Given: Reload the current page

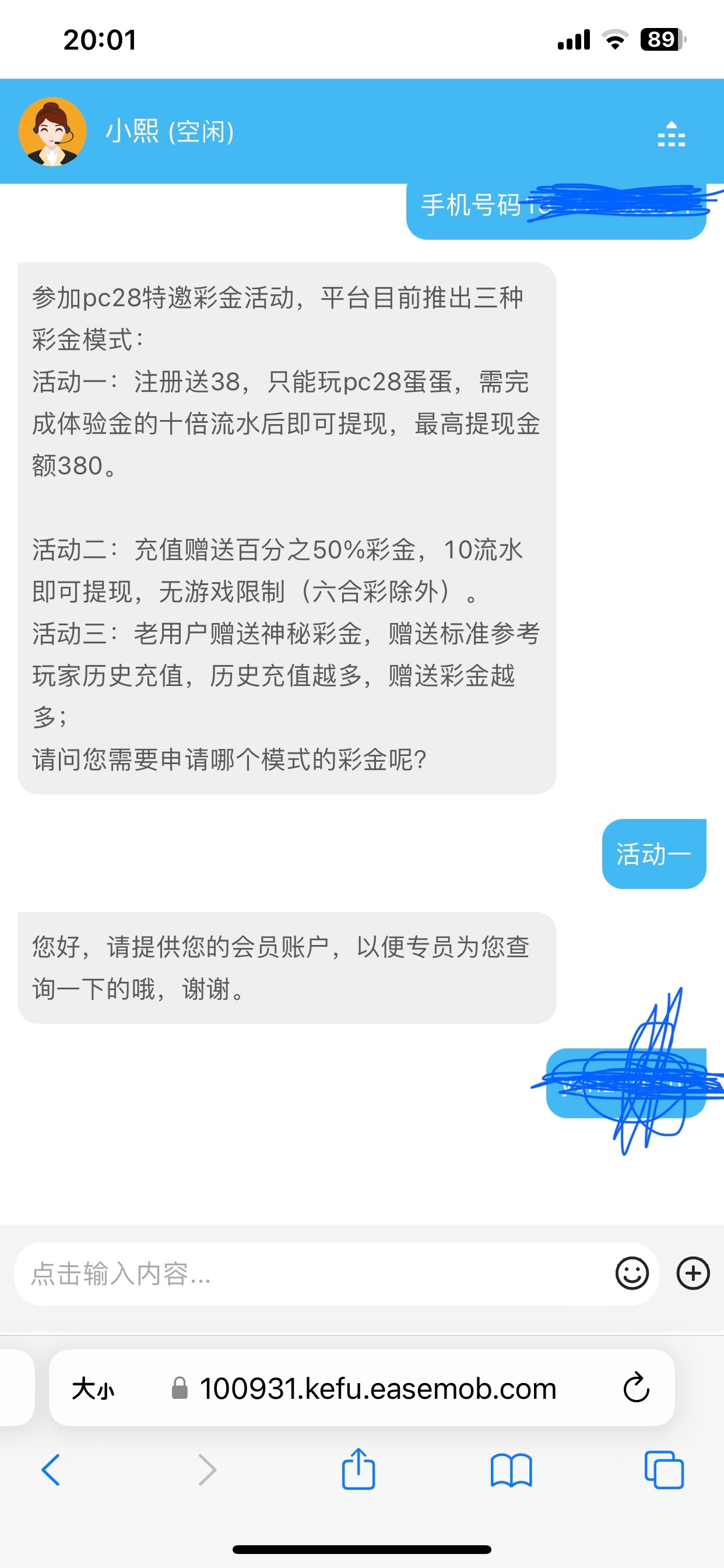Looking at the screenshot, I should [x=637, y=1388].
